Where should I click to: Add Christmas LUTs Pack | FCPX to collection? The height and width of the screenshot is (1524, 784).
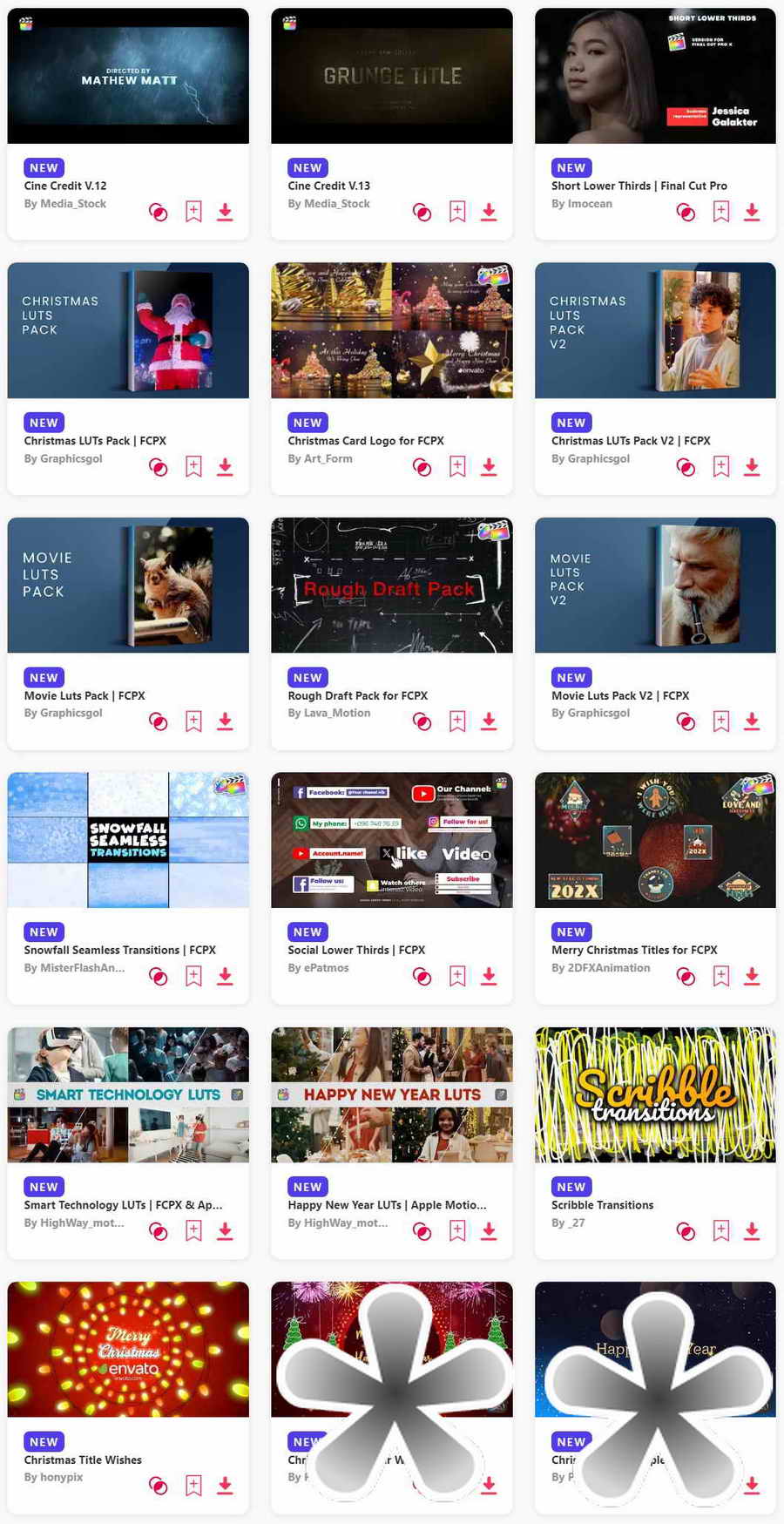click(159, 467)
